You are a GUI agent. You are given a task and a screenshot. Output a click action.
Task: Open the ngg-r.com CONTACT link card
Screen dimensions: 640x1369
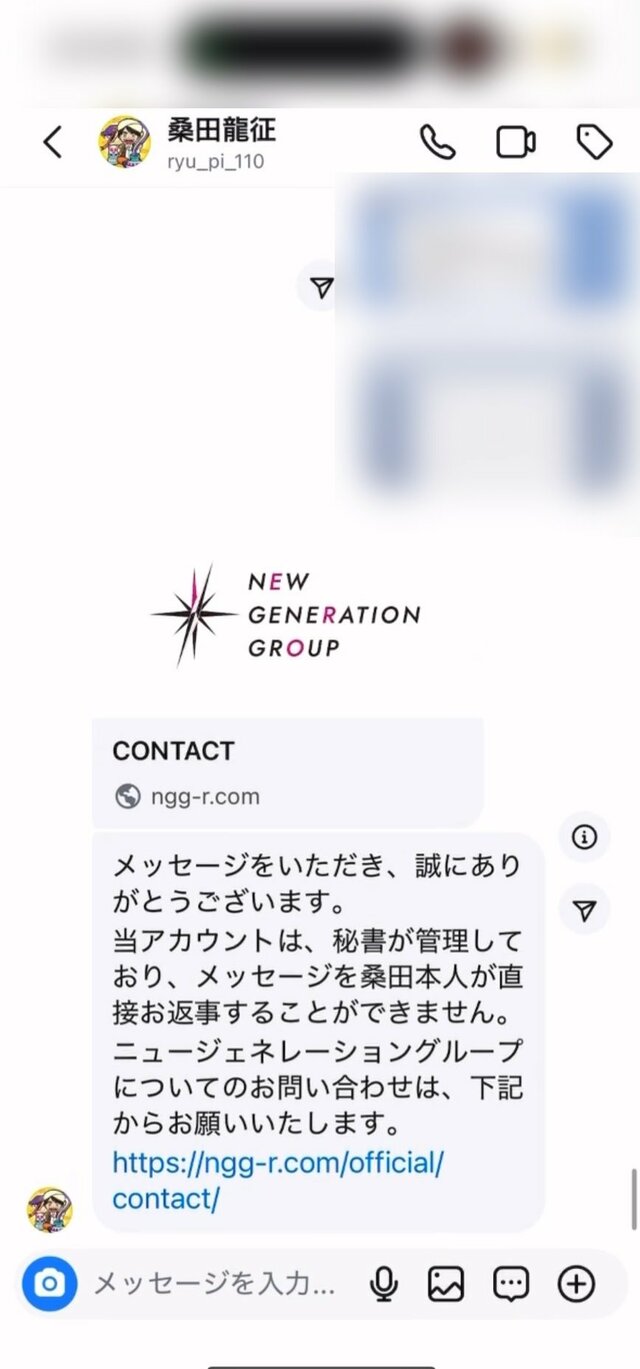(x=287, y=772)
